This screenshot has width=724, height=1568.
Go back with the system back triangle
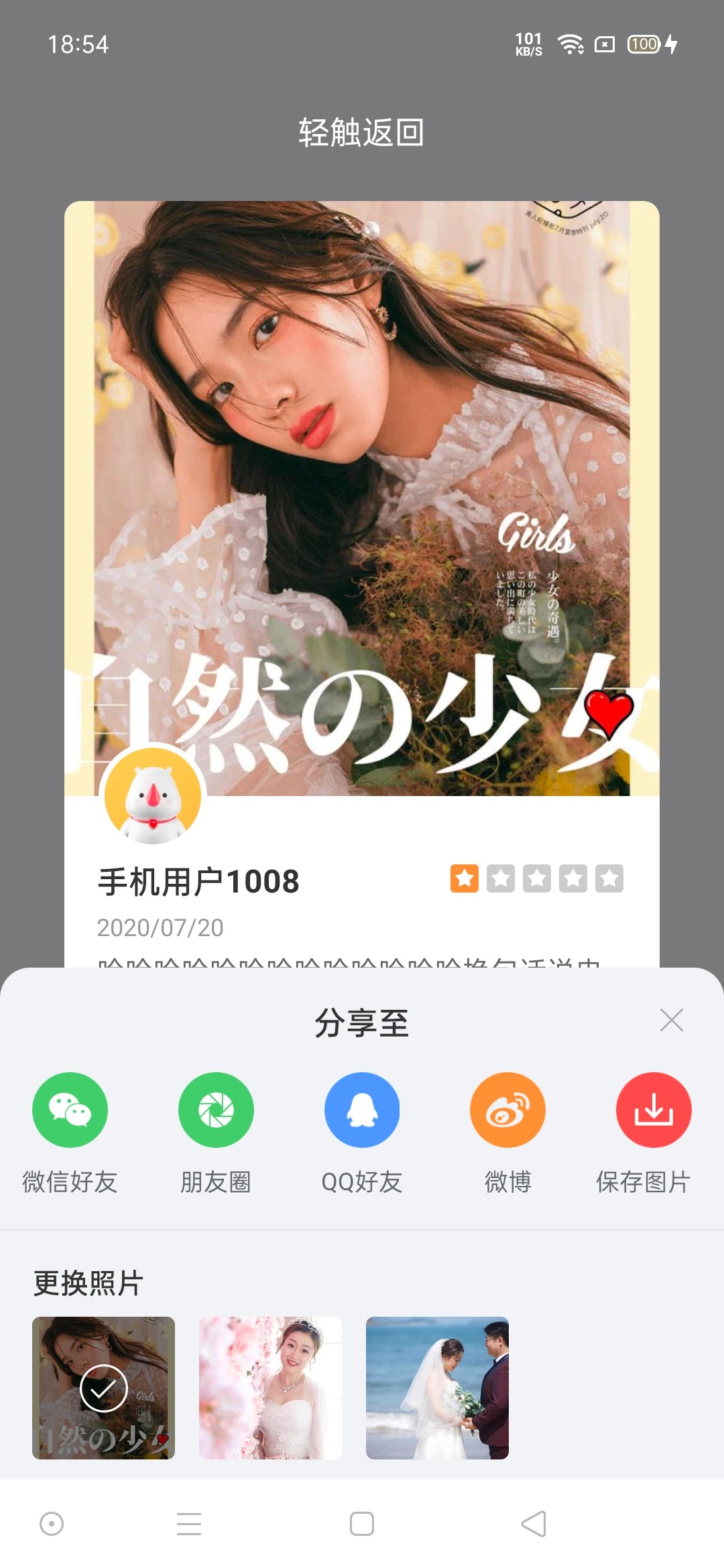pyautogui.click(x=534, y=1524)
